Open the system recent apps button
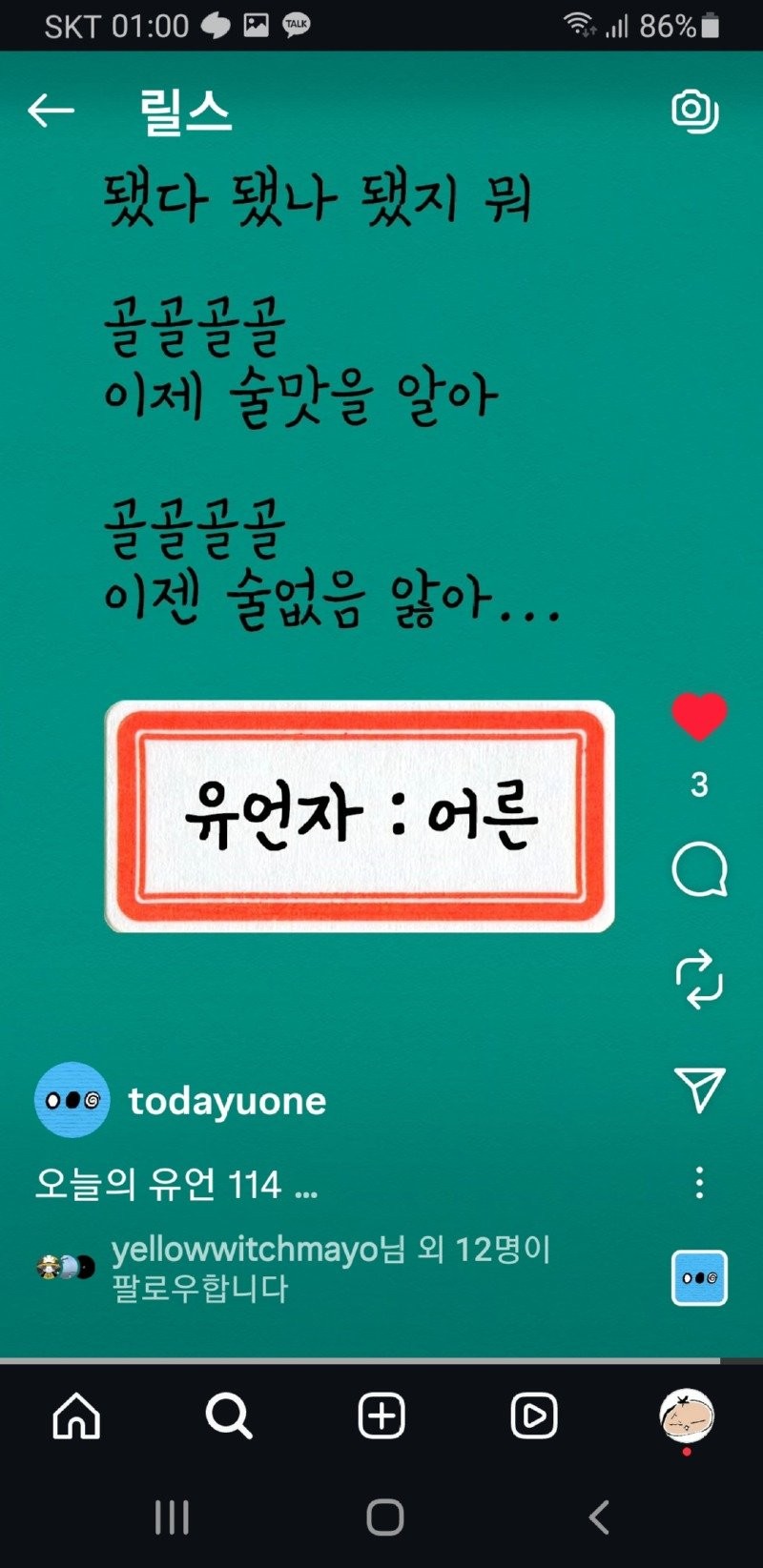 click(172, 1517)
